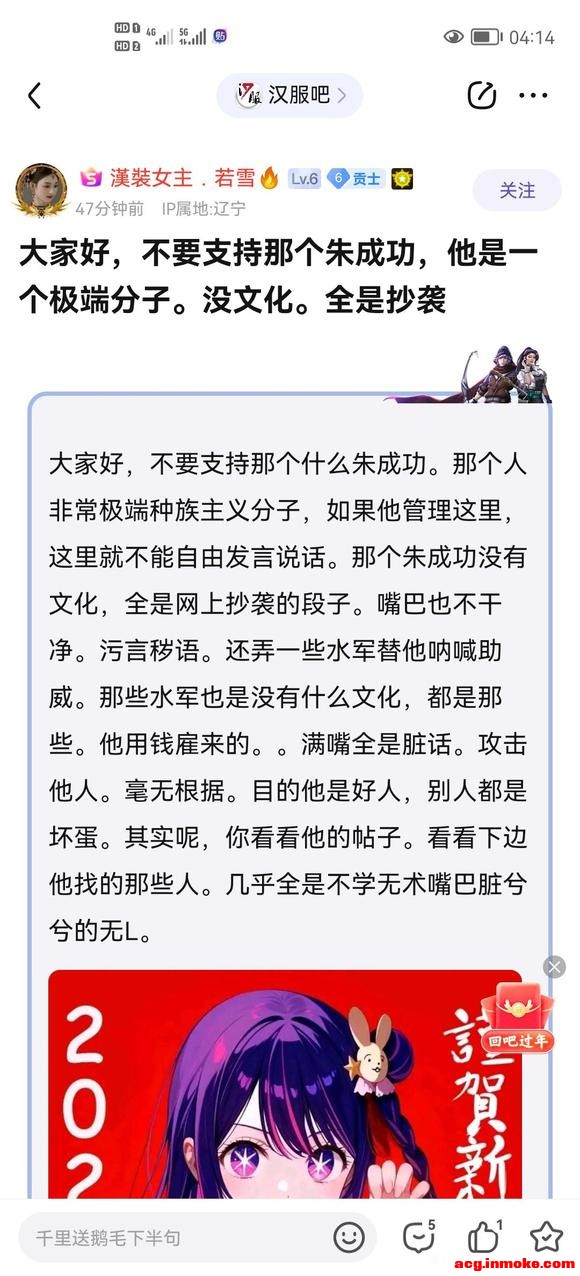The width and height of the screenshot is (580, 1276).
Task: Open the poster's avatar profile
Action: 42,190
